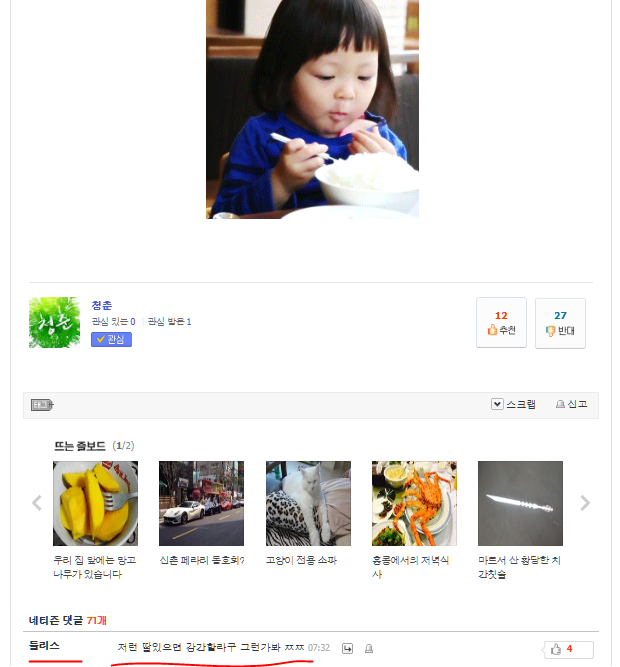Downvote the post with 반대 button
The image size is (620, 667).
point(560,323)
